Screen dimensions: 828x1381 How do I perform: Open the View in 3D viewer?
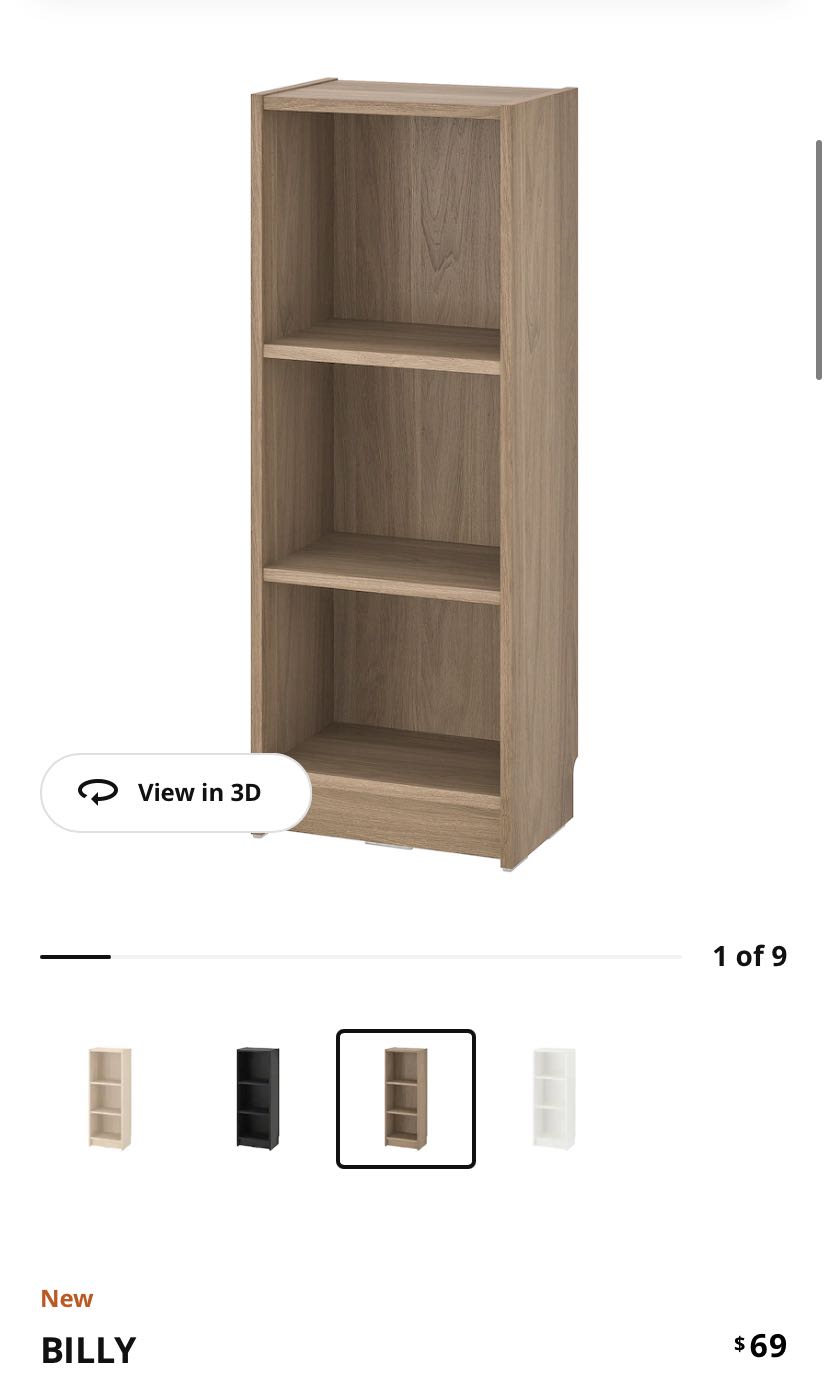(176, 792)
